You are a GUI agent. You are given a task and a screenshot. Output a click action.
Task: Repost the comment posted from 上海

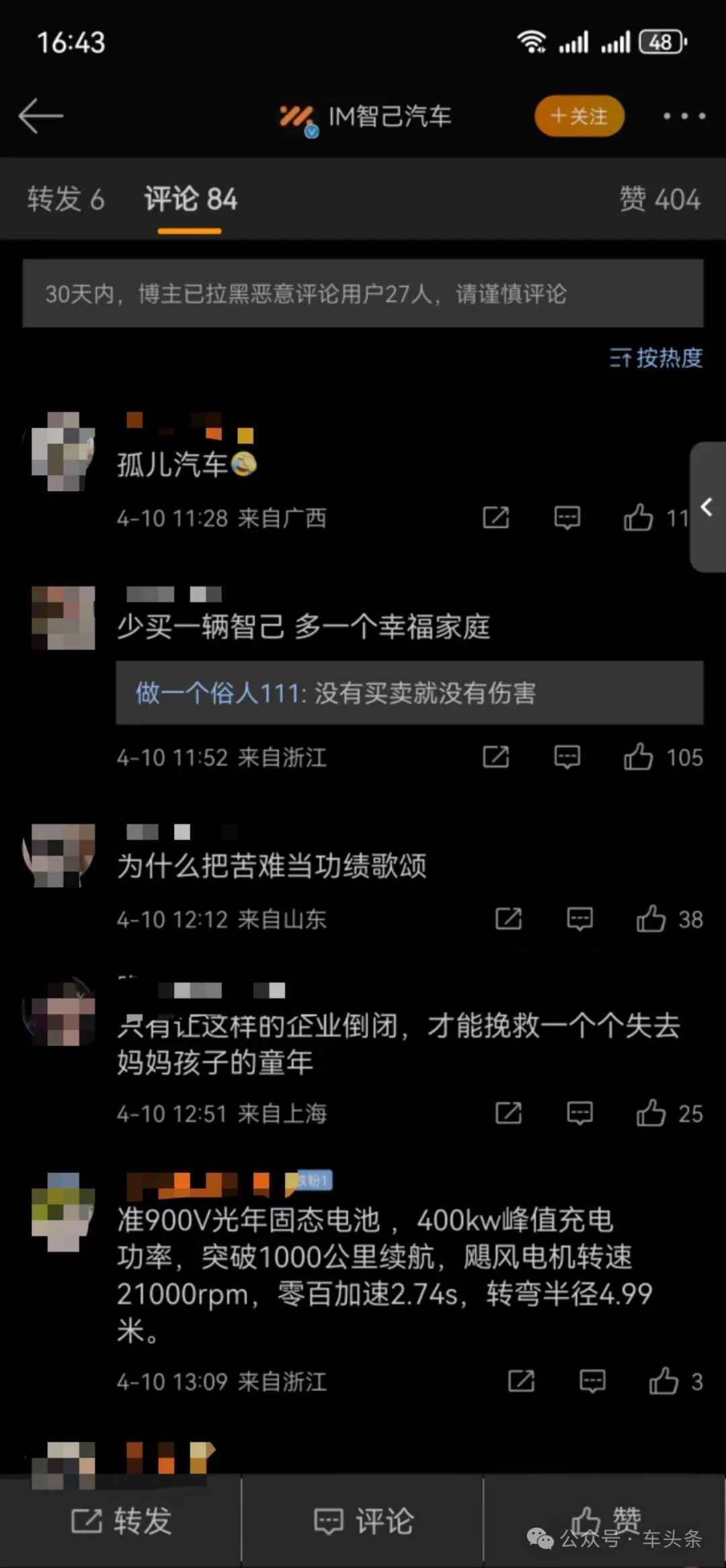pyautogui.click(x=508, y=1113)
